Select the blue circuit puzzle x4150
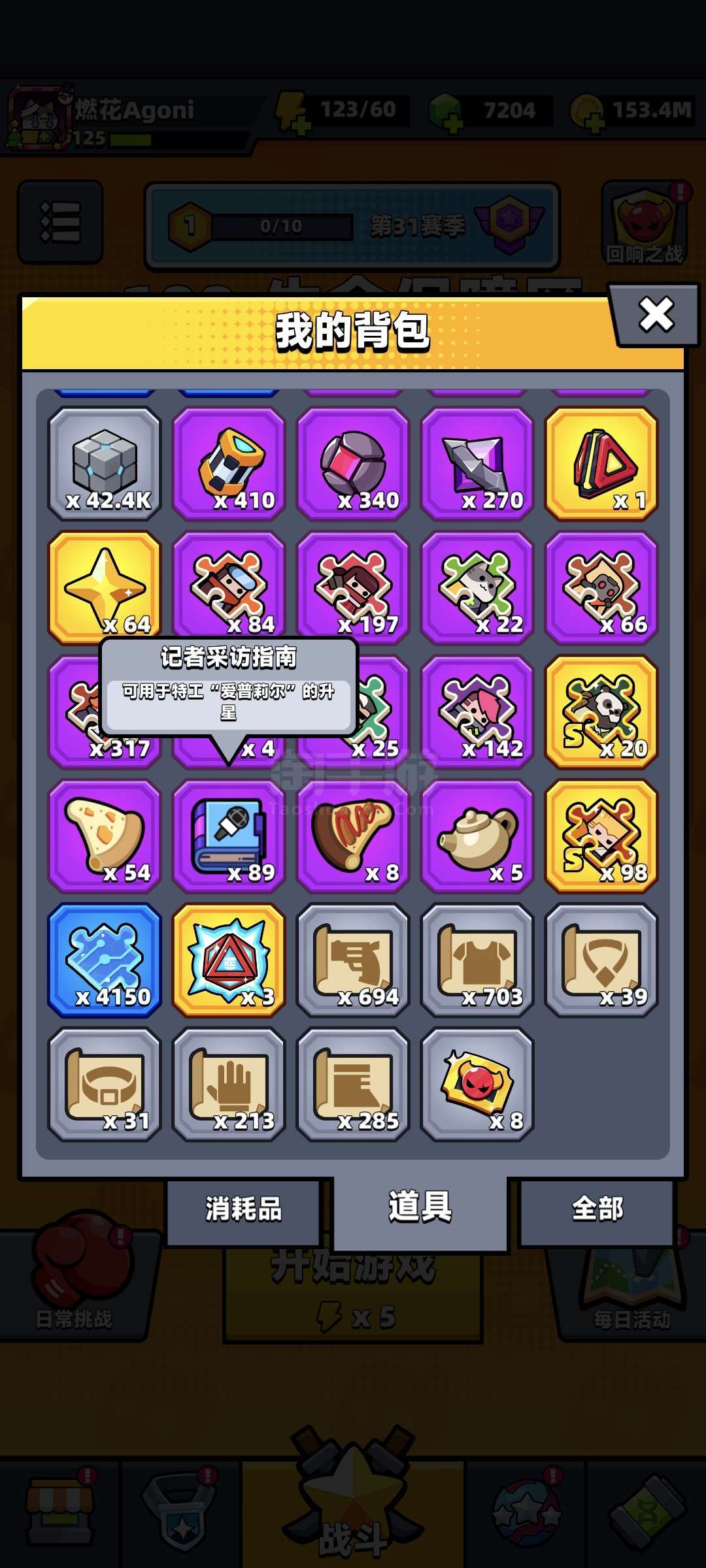The height and width of the screenshot is (1568, 706). pos(105,960)
